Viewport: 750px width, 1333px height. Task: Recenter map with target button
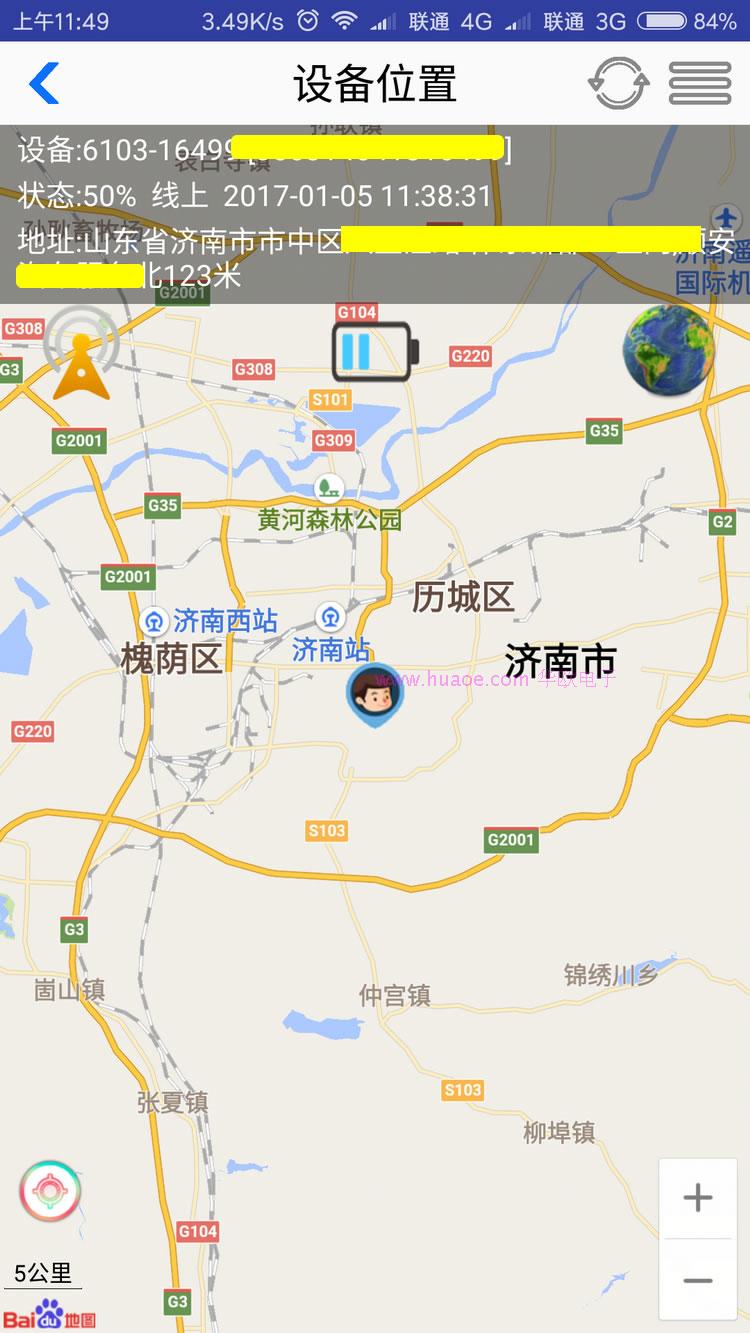50,1191
